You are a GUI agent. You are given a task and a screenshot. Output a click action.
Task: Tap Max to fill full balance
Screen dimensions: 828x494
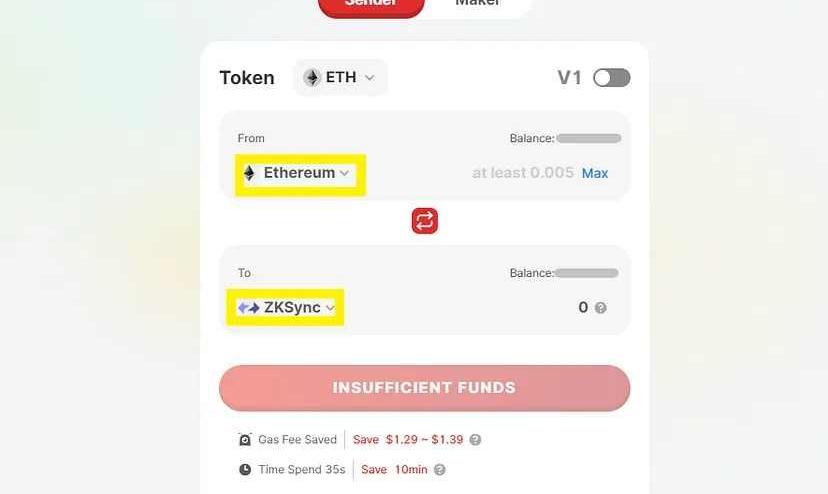coord(595,173)
